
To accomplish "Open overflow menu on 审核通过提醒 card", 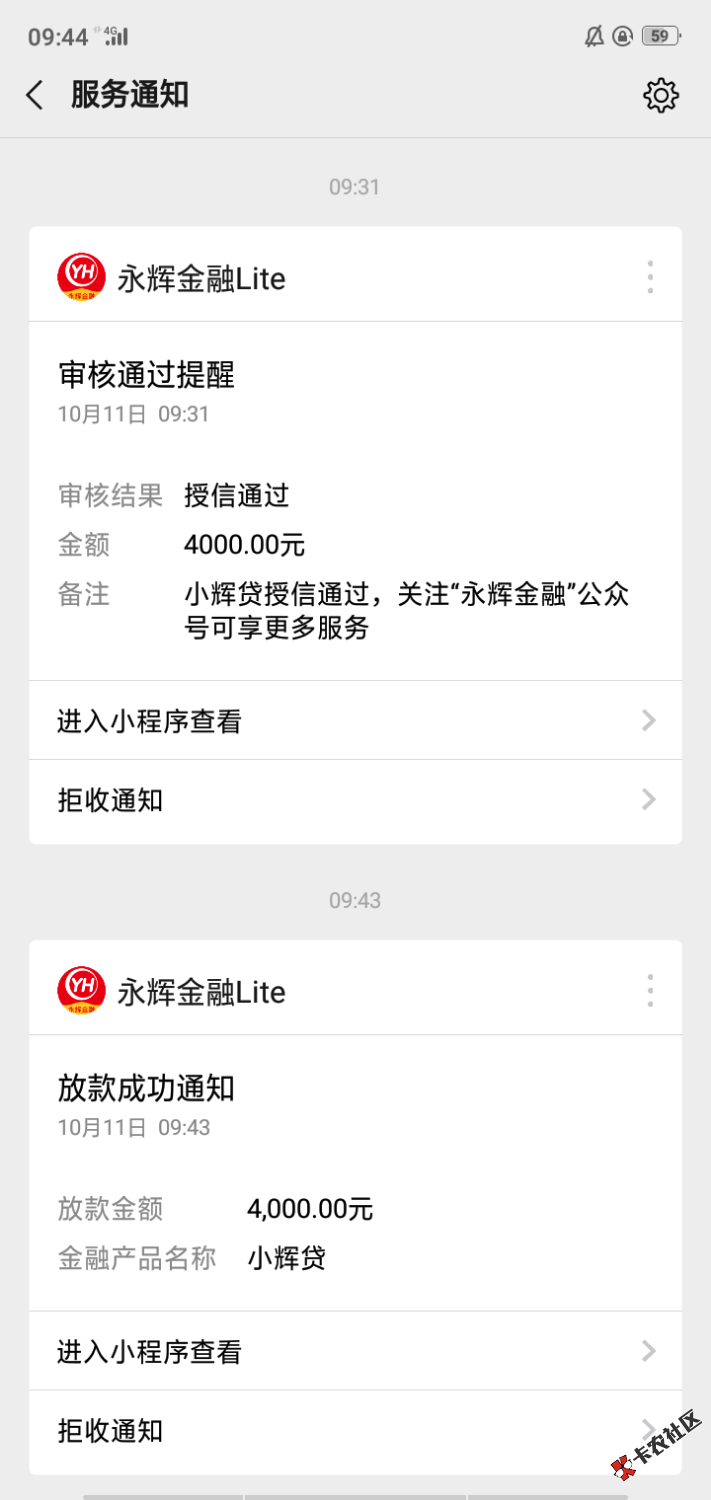I will click(x=650, y=277).
